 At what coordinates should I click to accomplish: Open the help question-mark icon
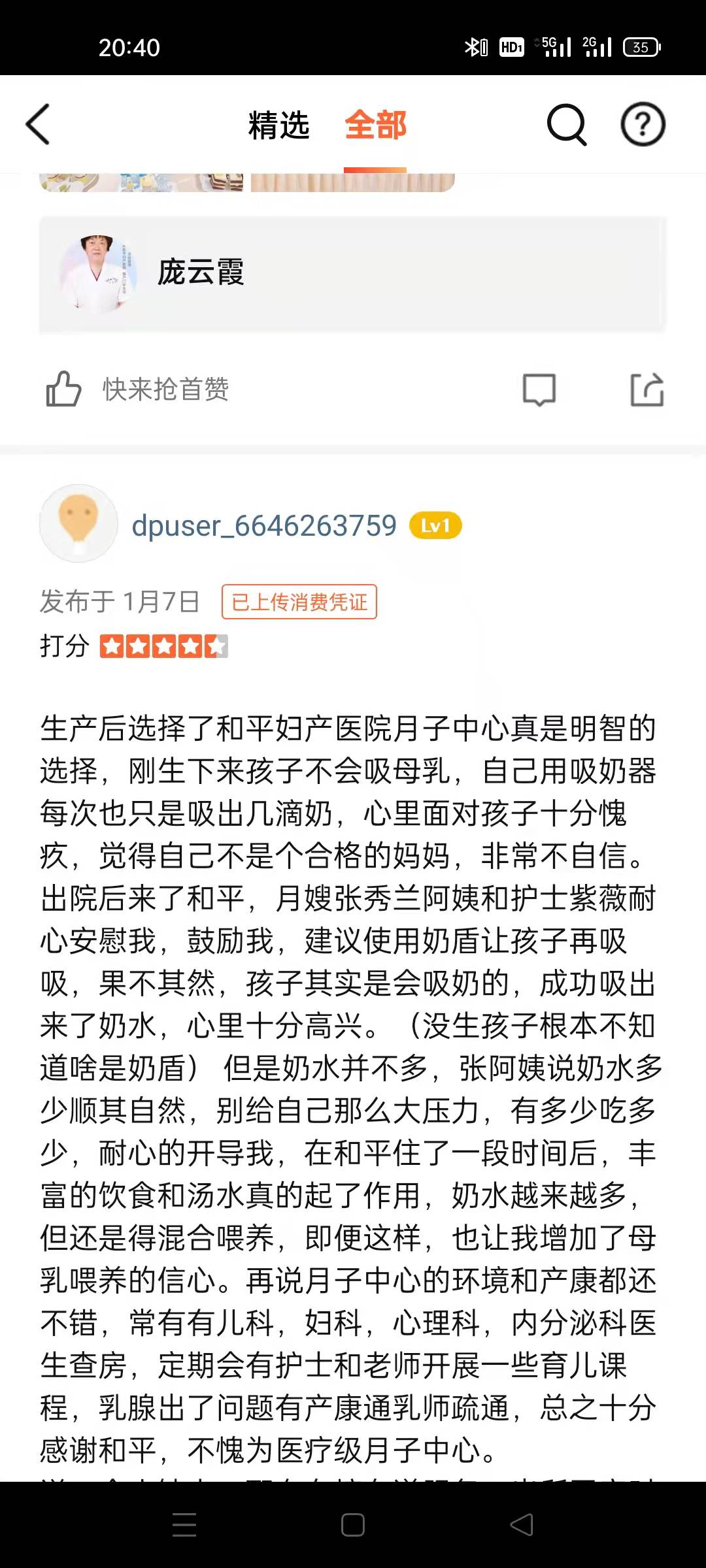click(x=643, y=124)
